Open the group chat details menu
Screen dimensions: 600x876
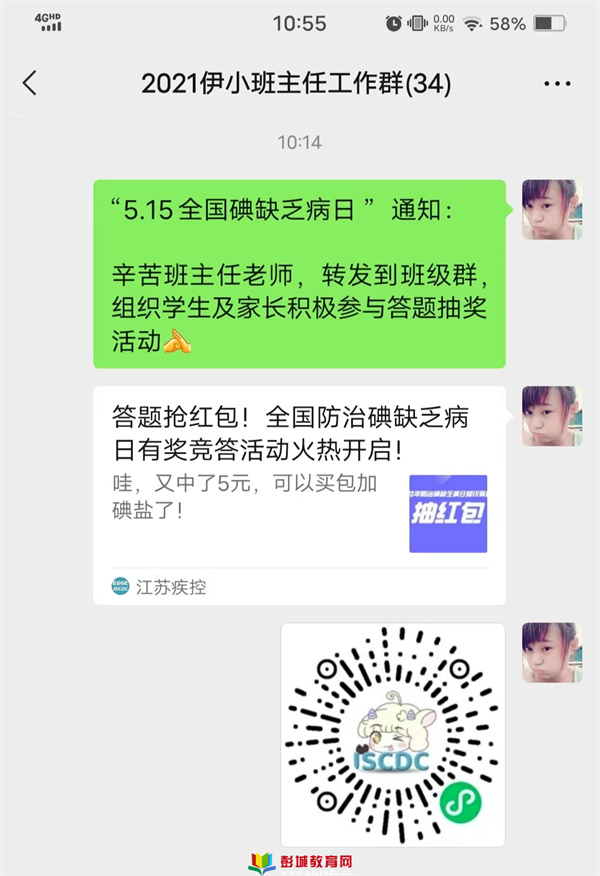[556, 84]
